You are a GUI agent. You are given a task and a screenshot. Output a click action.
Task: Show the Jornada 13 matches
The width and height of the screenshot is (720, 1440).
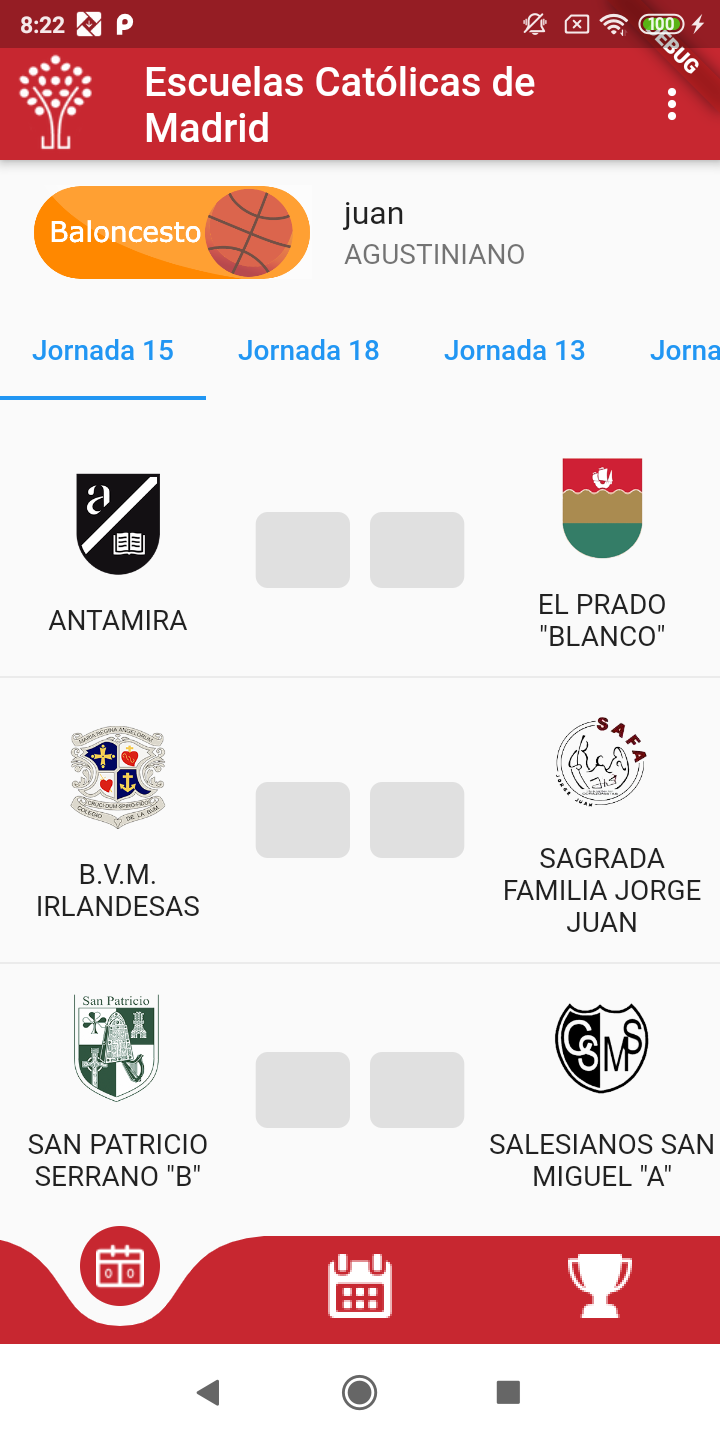(514, 351)
